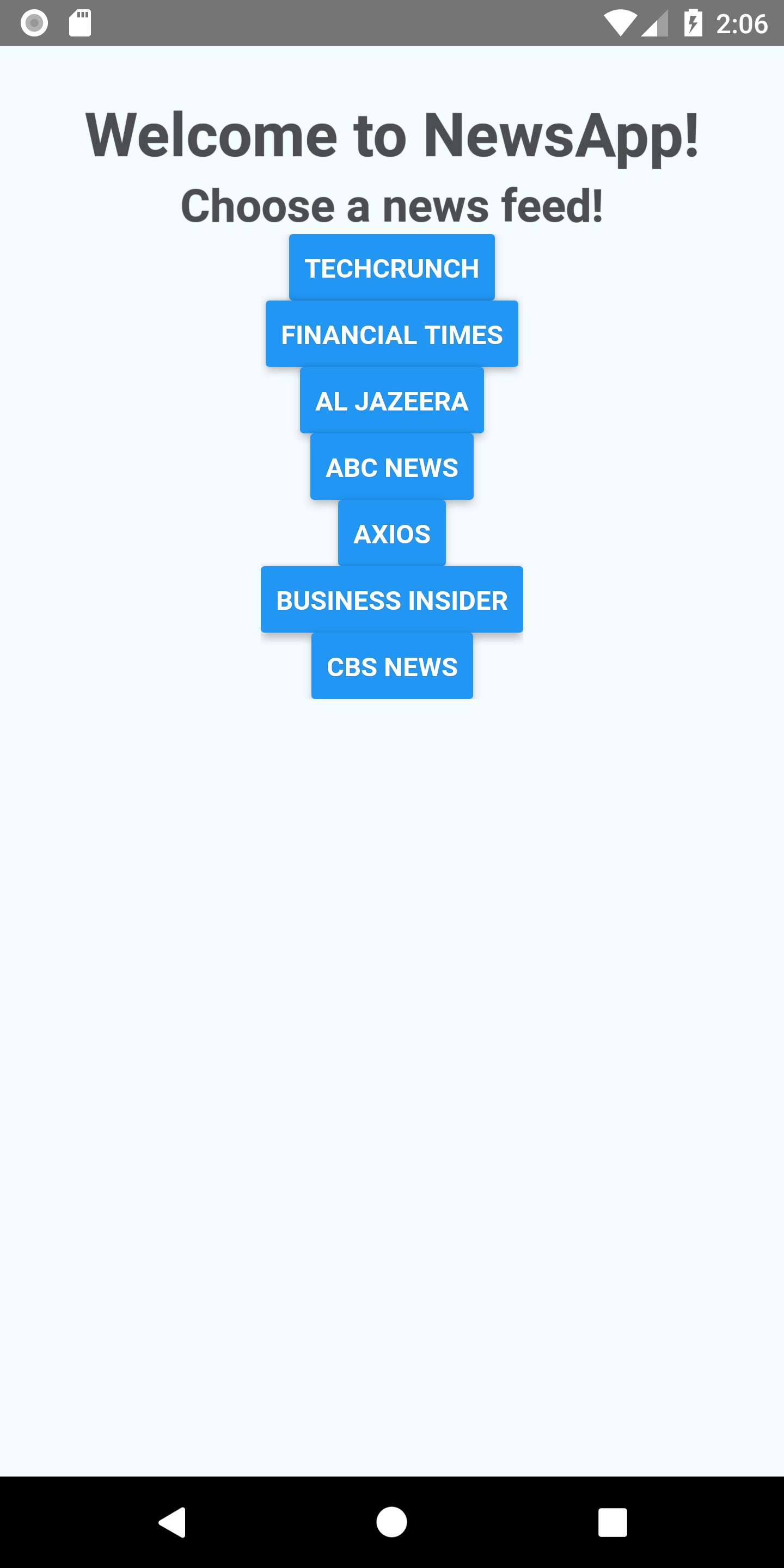Image resolution: width=784 pixels, height=1568 pixels.
Task: Return to the home screen
Action: coord(391,1522)
